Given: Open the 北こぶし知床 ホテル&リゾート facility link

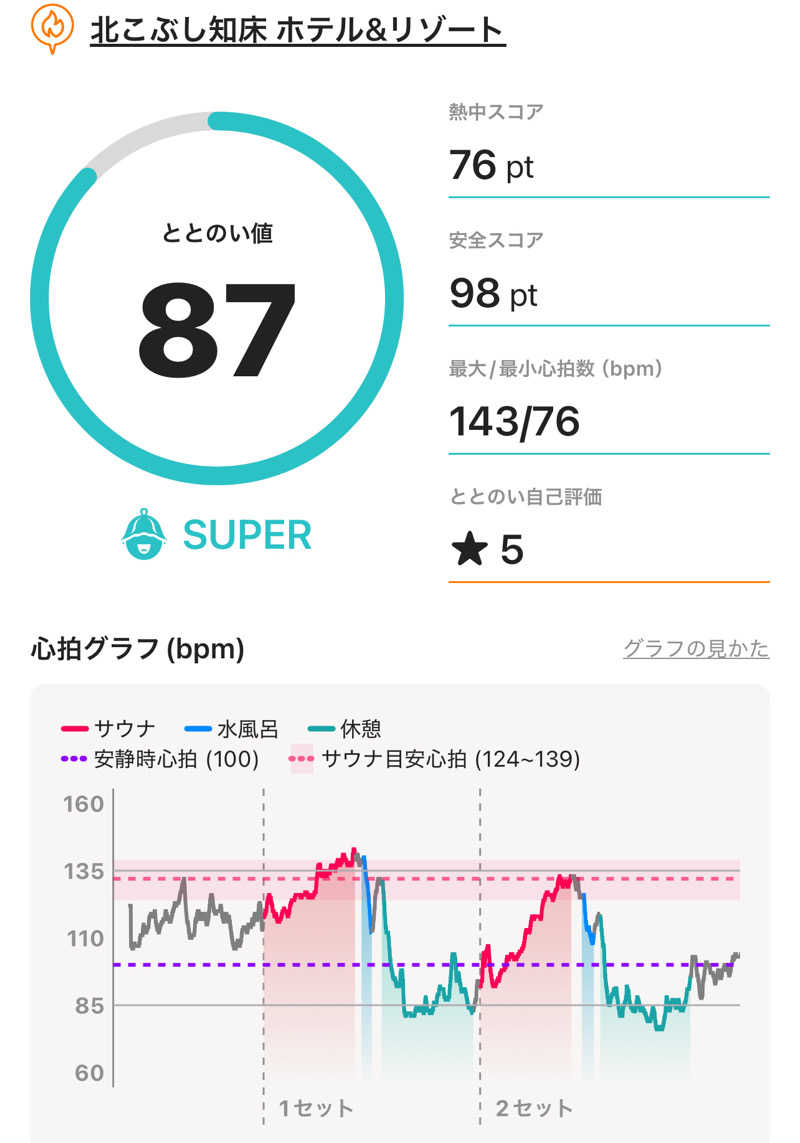Looking at the screenshot, I should coord(297,31).
